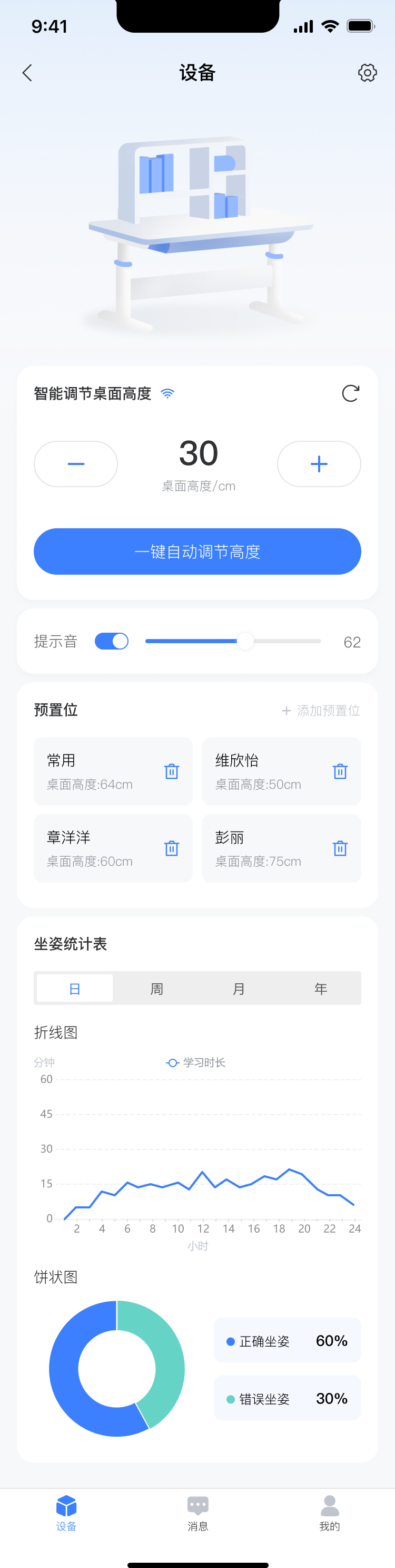Image resolution: width=395 pixels, height=1568 pixels.
Task: Go to the 我的 profile tab
Action: tap(329, 1513)
